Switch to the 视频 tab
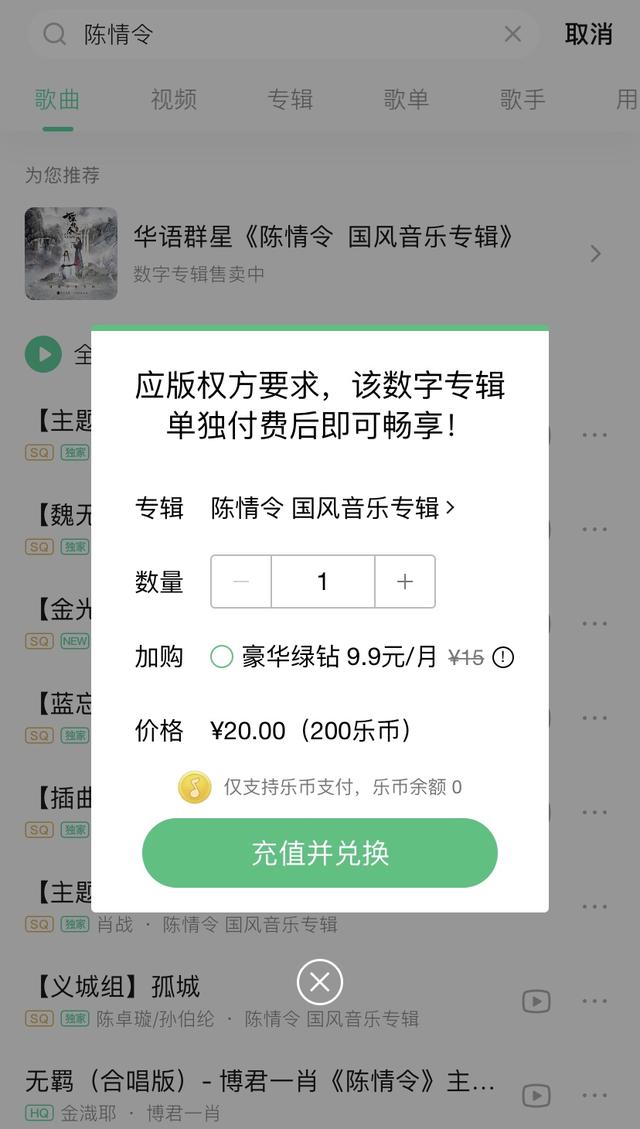This screenshot has height=1129, width=640. point(174,99)
